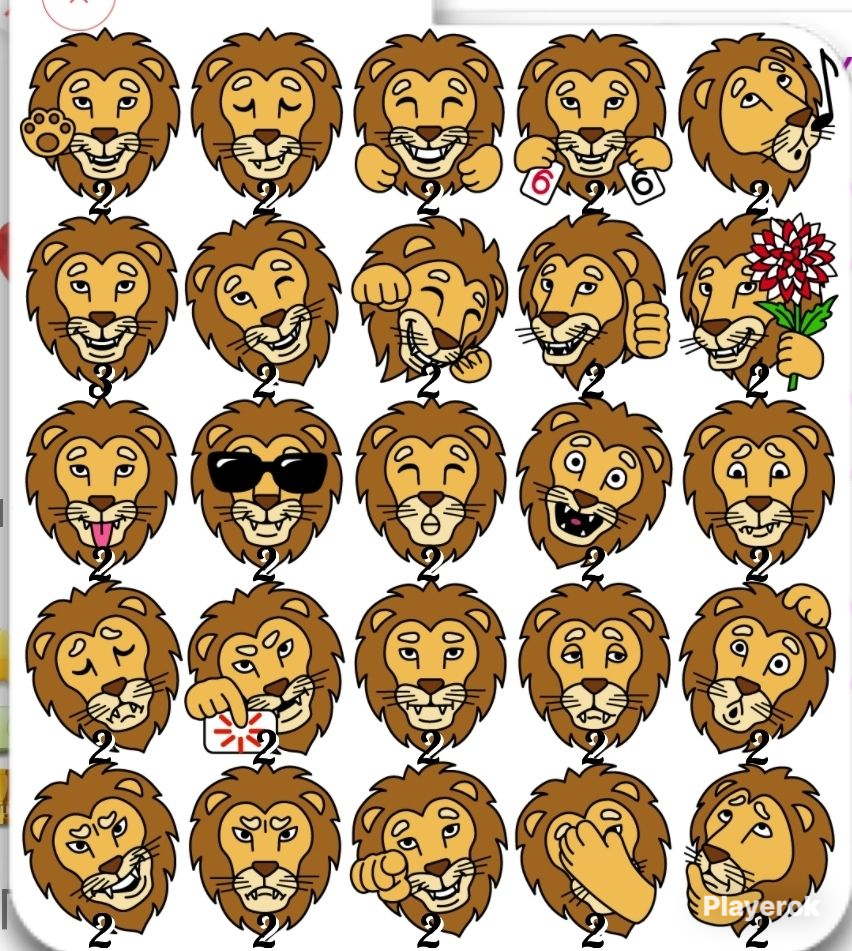Close the sticker panel with the X button
Viewport: 852px width, 951px height.
79,6
